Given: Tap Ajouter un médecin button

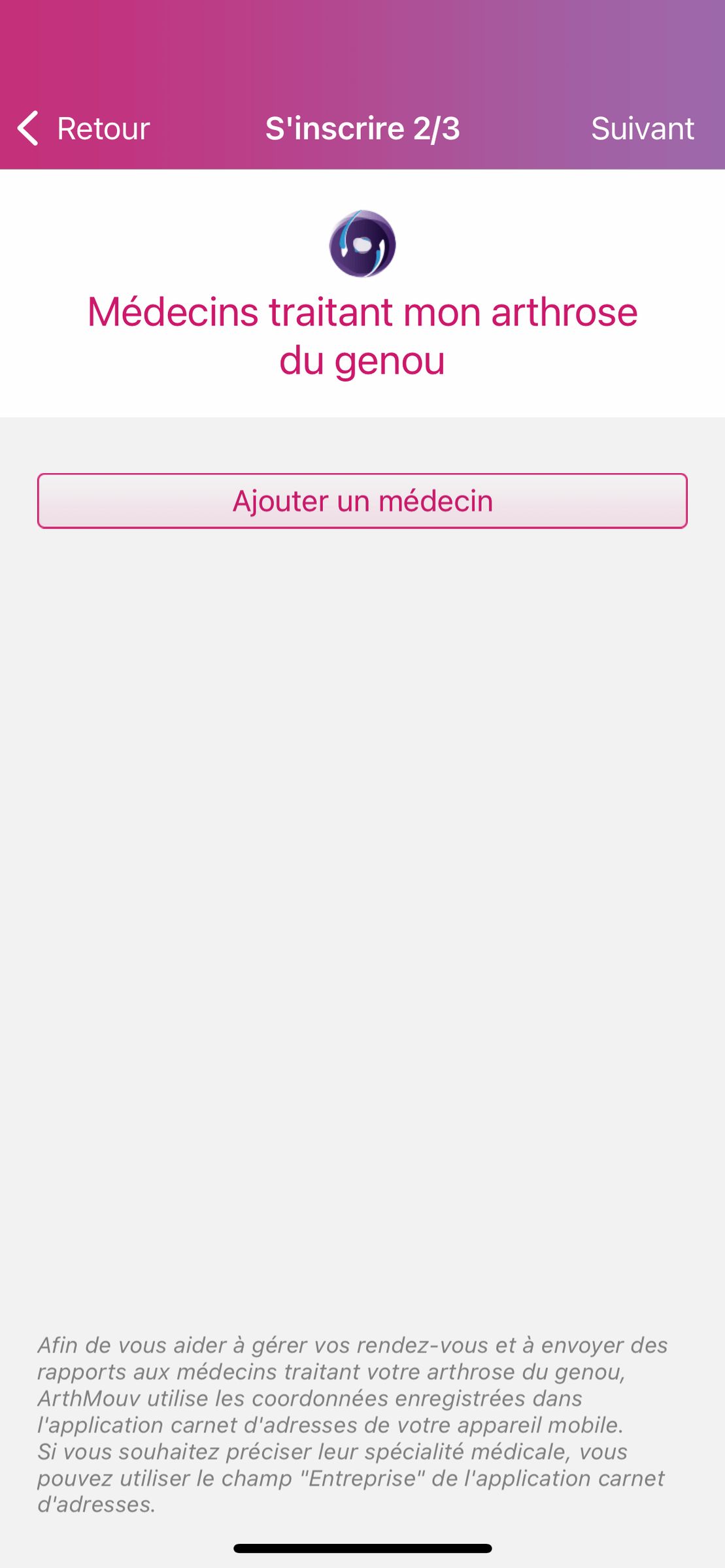Looking at the screenshot, I should (362, 501).
